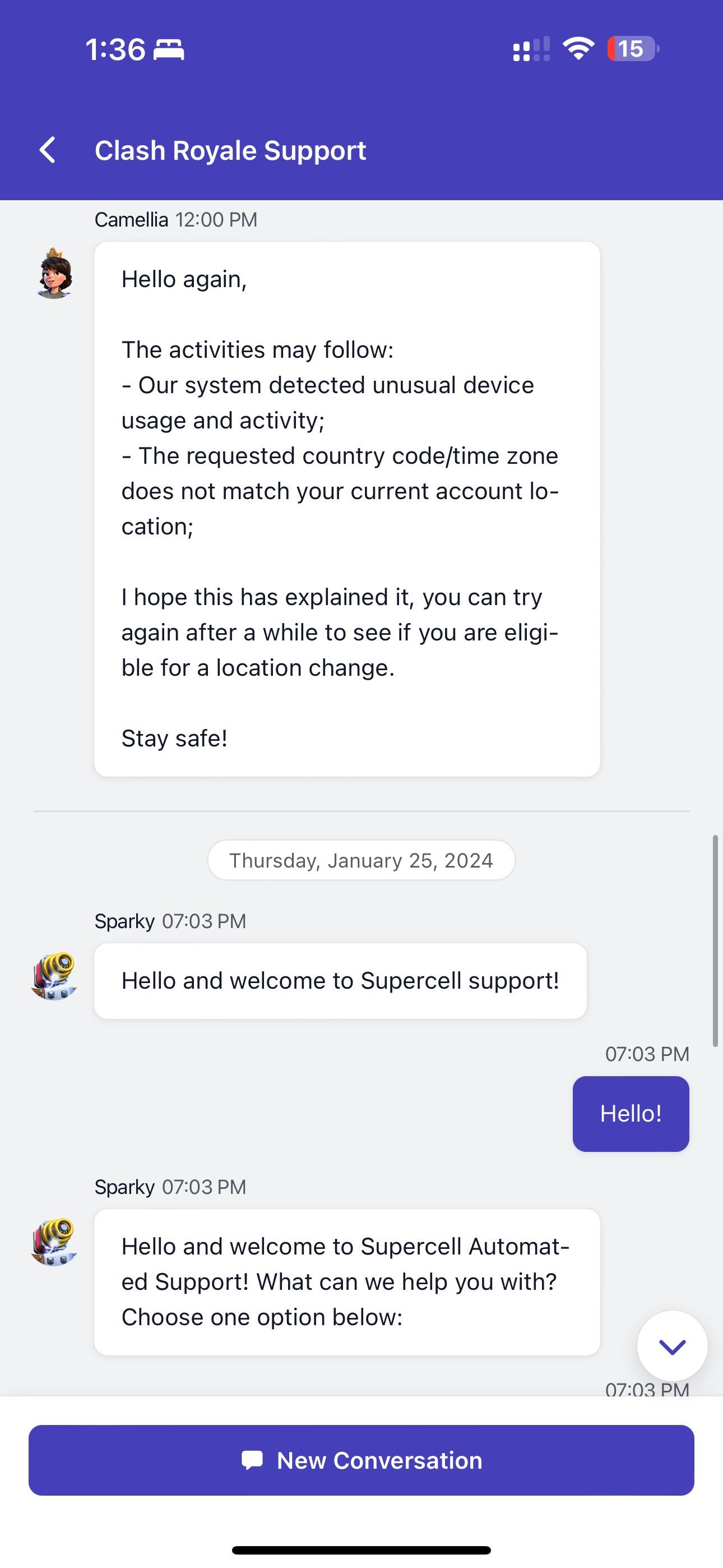The height and width of the screenshot is (1568, 723).
Task: Tap the battery indicator showing 15
Action: 631,49
